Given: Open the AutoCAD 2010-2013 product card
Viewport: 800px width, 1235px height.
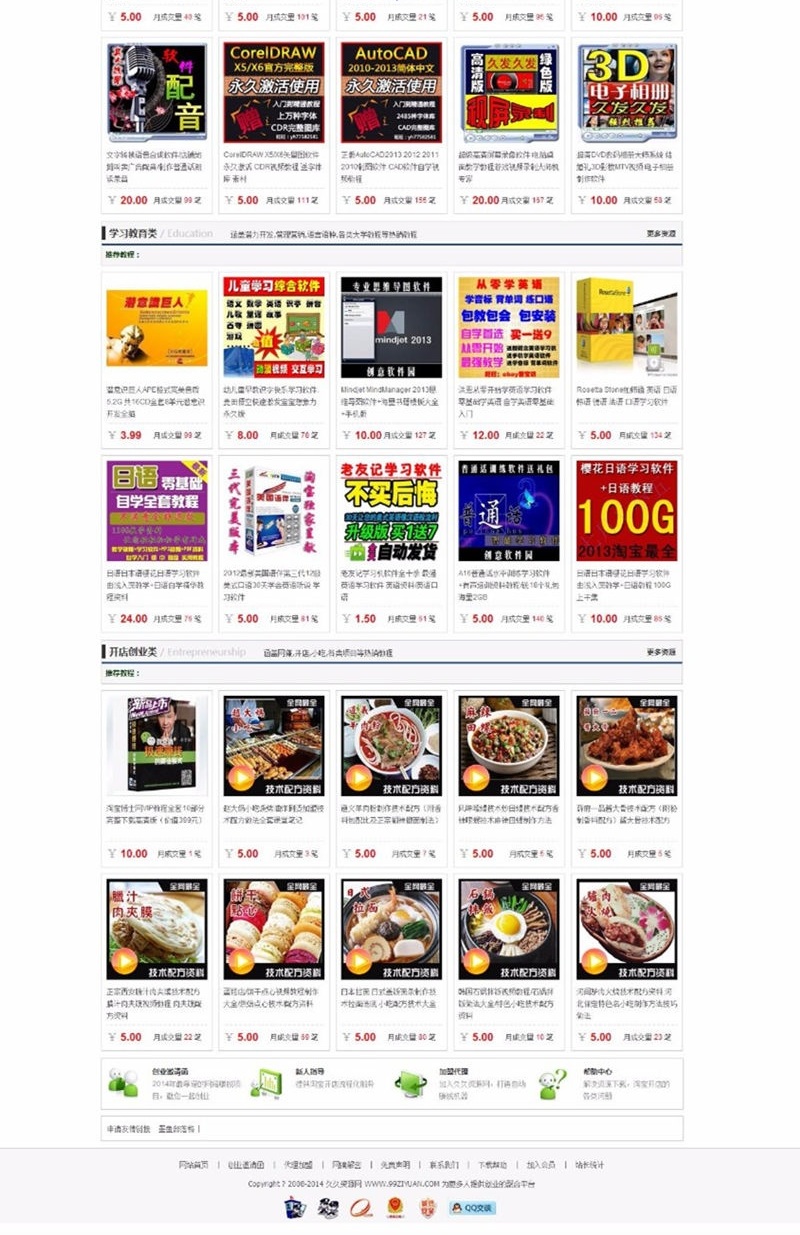Looking at the screenshot, I should click(391, 93).
